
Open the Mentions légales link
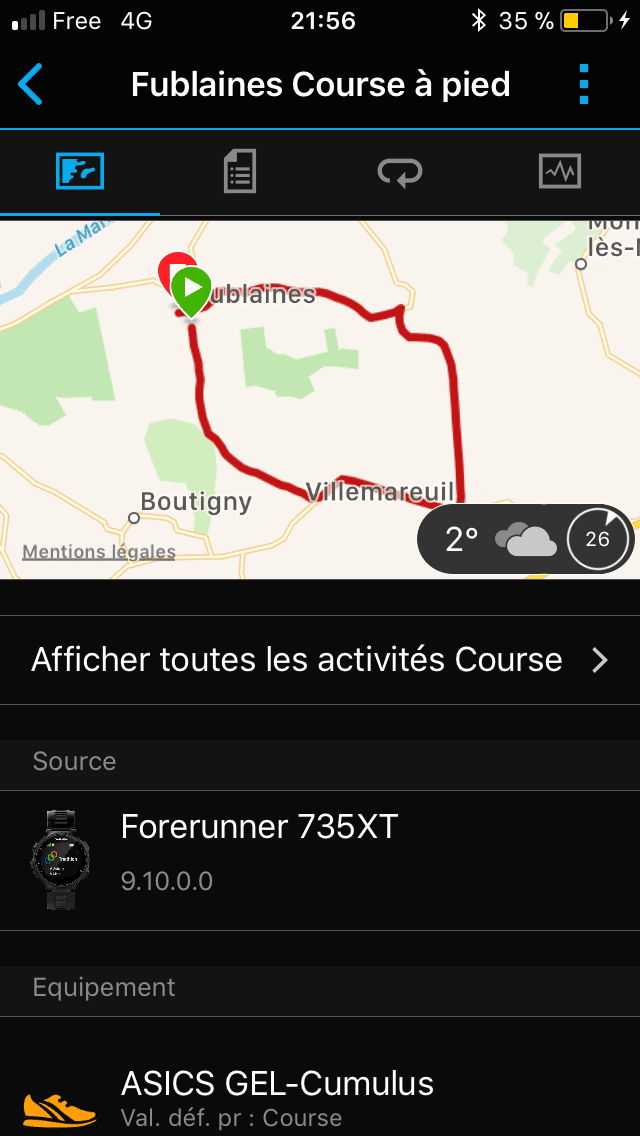pyautogui.click(x=99, y=552)
